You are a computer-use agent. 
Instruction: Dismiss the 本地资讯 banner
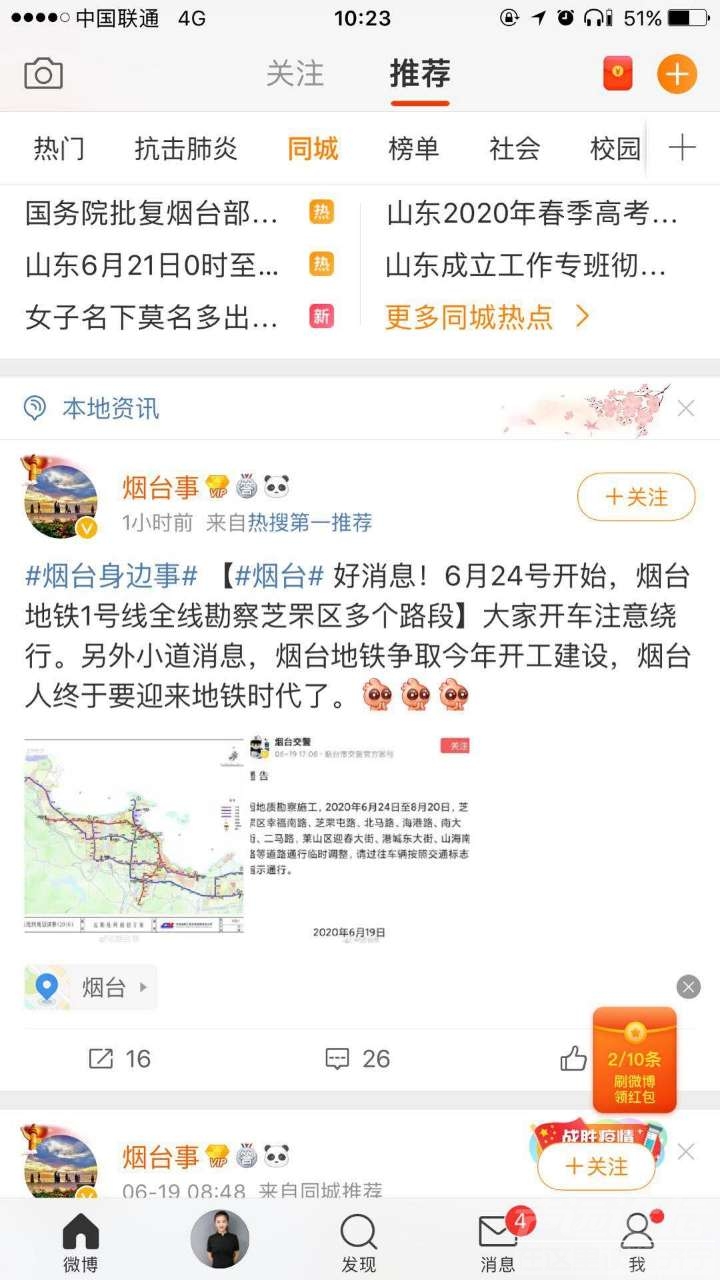point(686,408)
